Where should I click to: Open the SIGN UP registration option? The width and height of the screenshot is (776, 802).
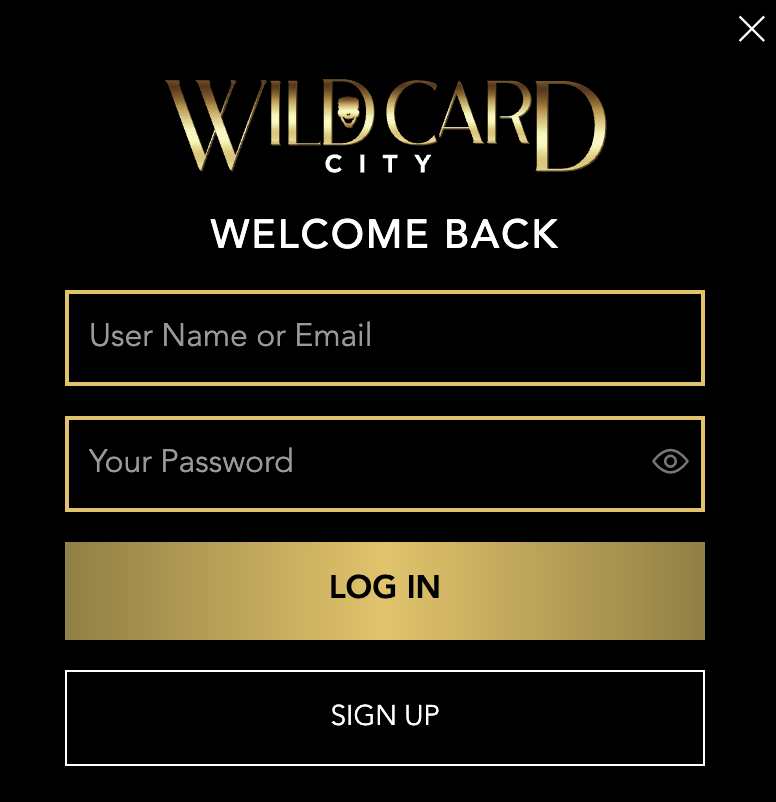pyautogui.click(x=385, y=717)
